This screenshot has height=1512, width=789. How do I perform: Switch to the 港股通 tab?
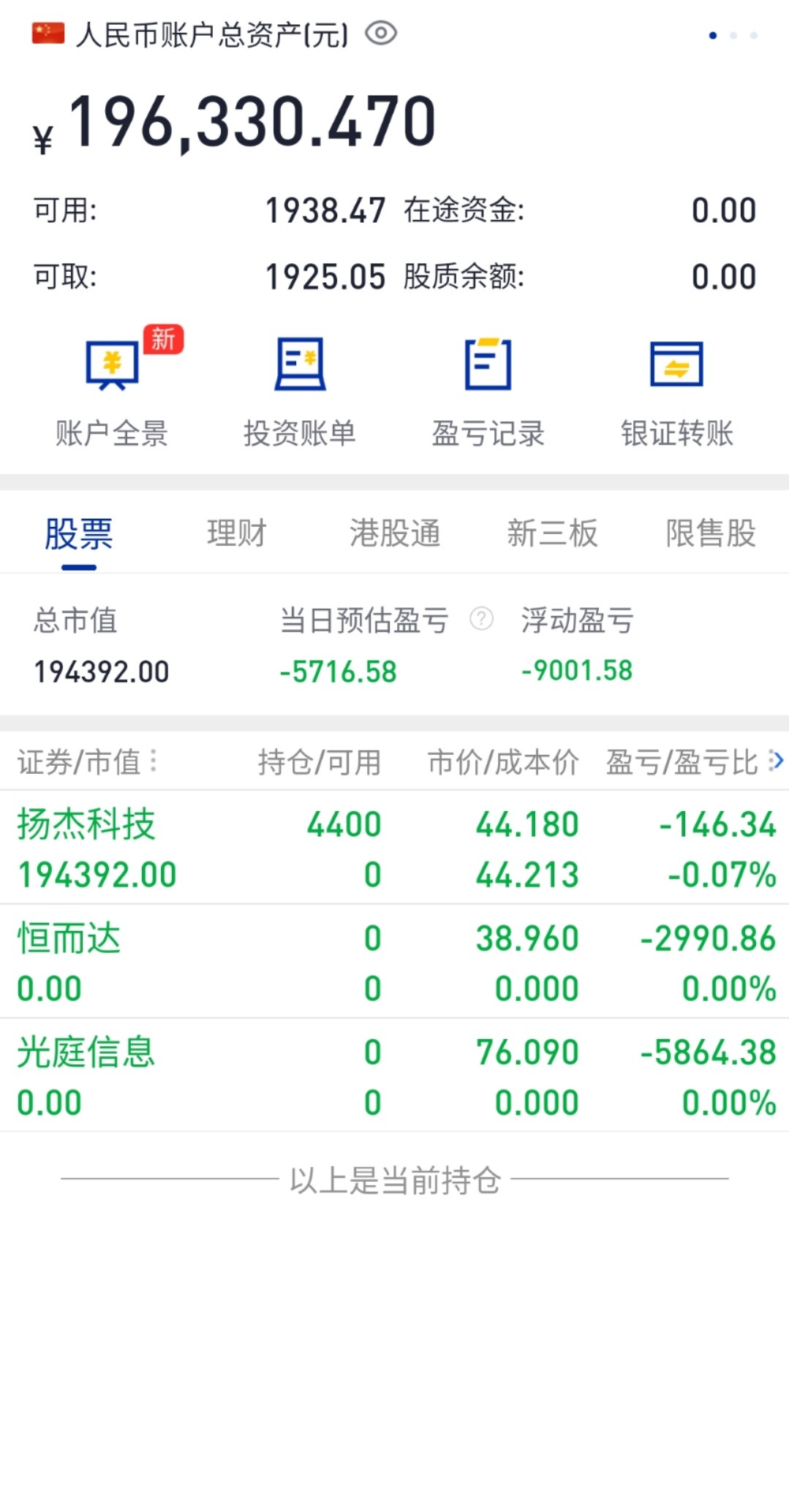pyautogui.click(x=395, y=533)
